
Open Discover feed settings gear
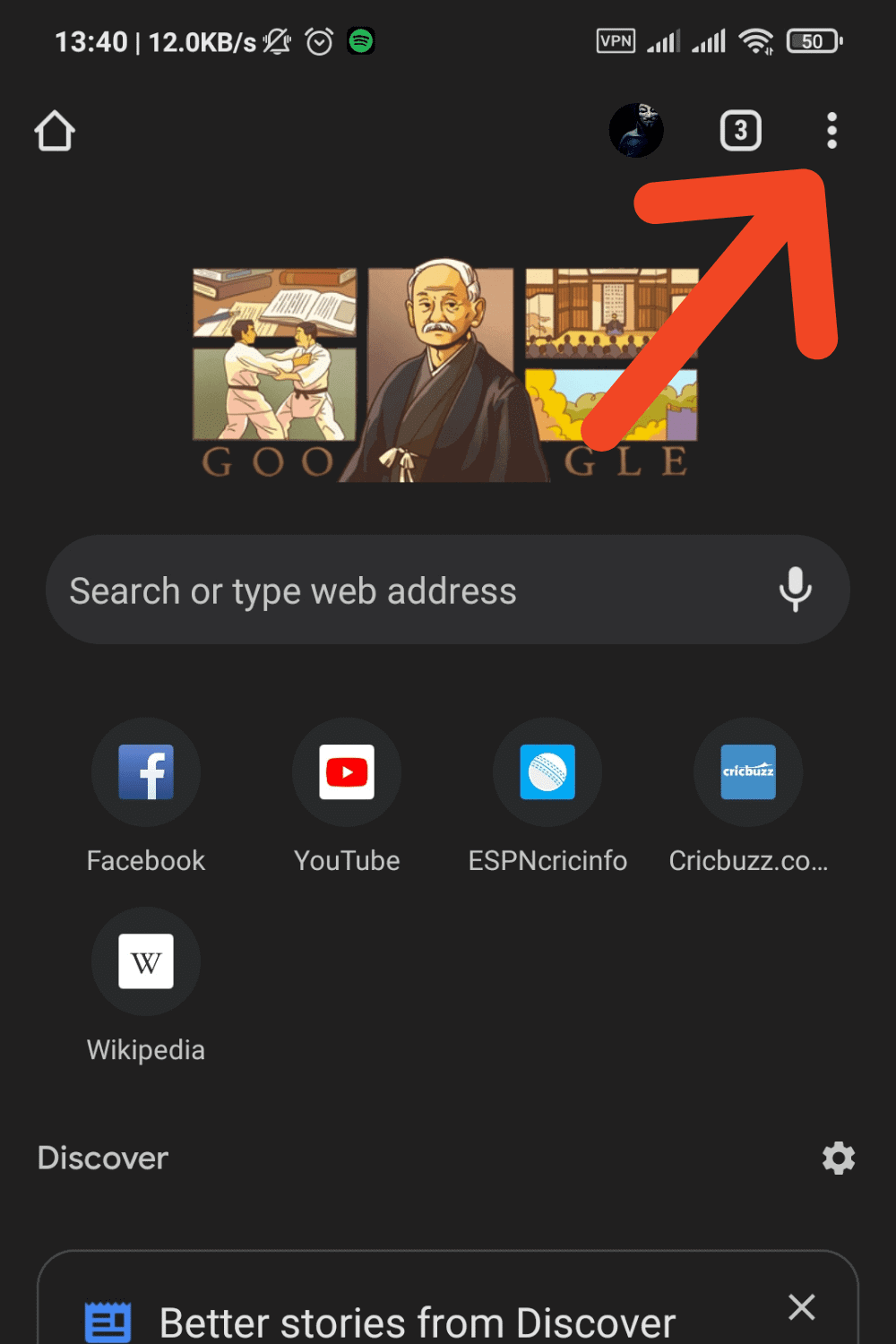[x=839, y=1158]
